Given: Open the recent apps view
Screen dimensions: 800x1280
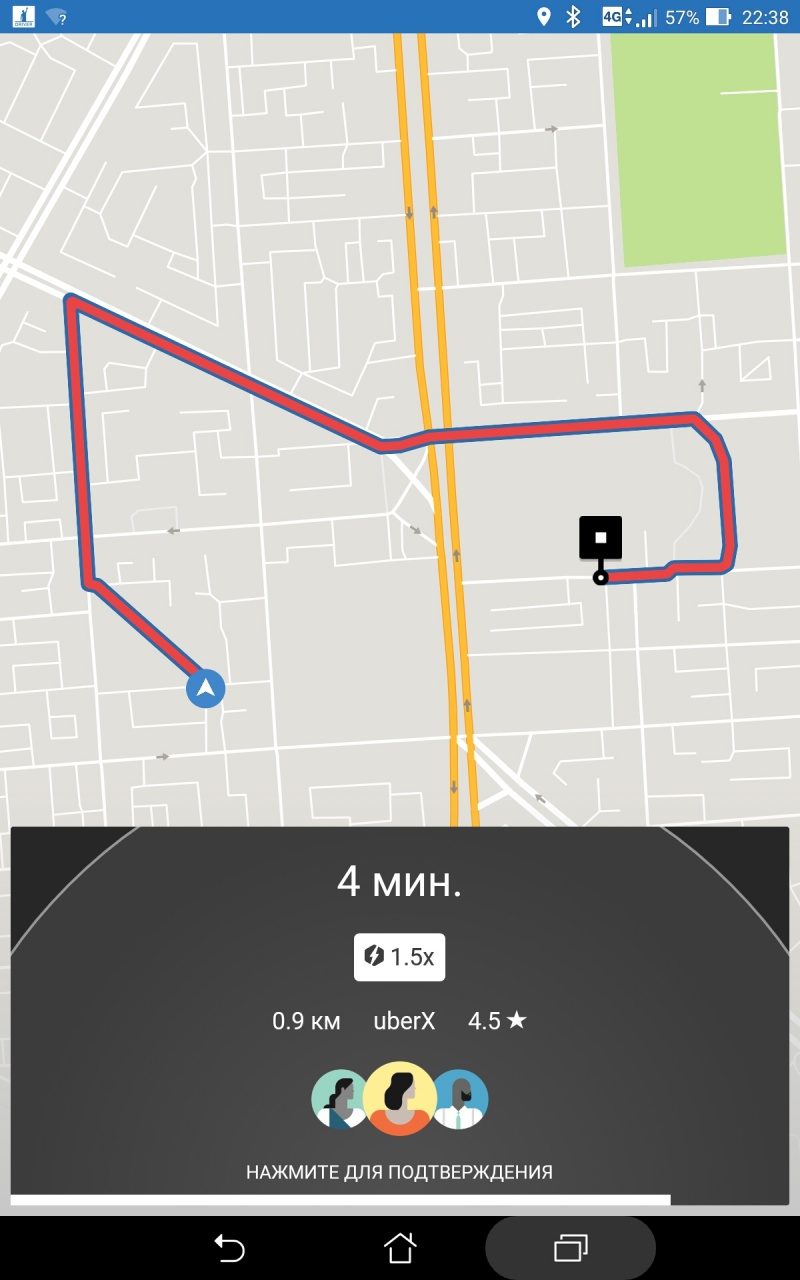Looking at the screenshot, I should pyautogui.click(x=570, y=1248).
